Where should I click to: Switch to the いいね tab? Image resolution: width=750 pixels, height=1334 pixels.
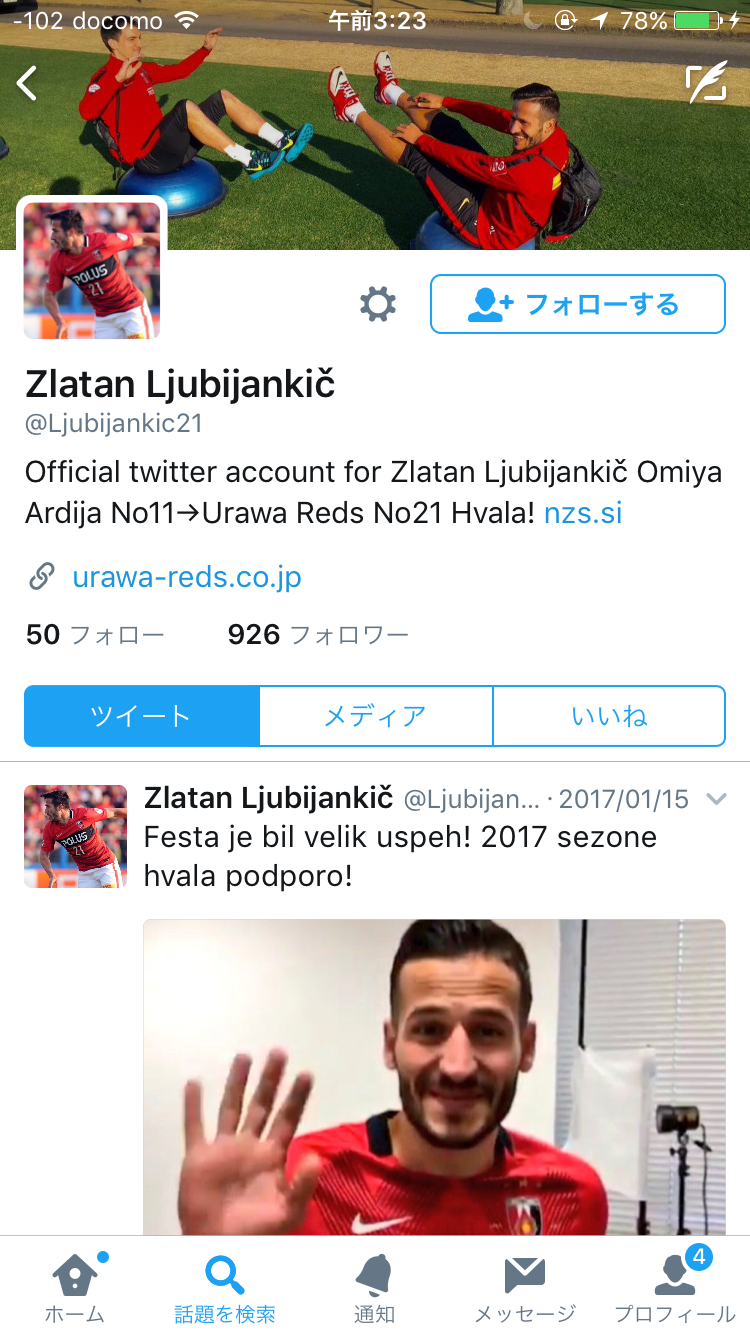609,716
